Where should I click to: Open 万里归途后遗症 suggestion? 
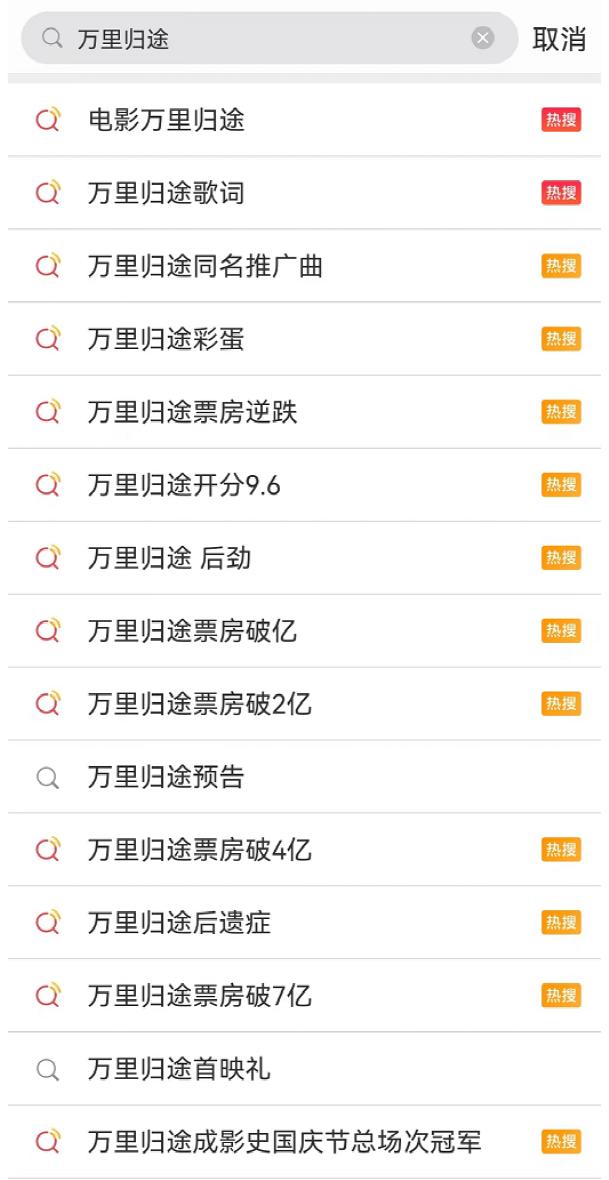[304, 923]
